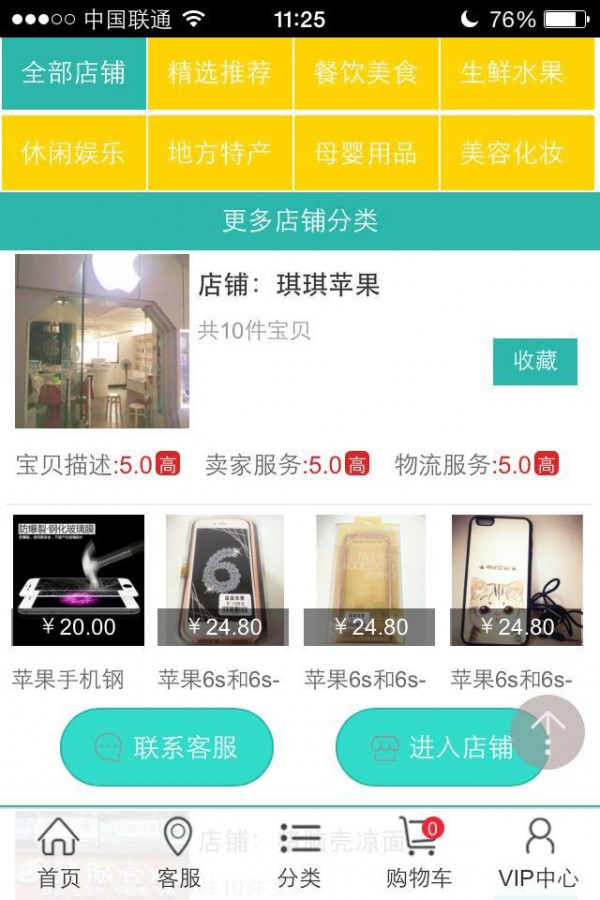Choose the 生鲜水果 category

[512, 73]
